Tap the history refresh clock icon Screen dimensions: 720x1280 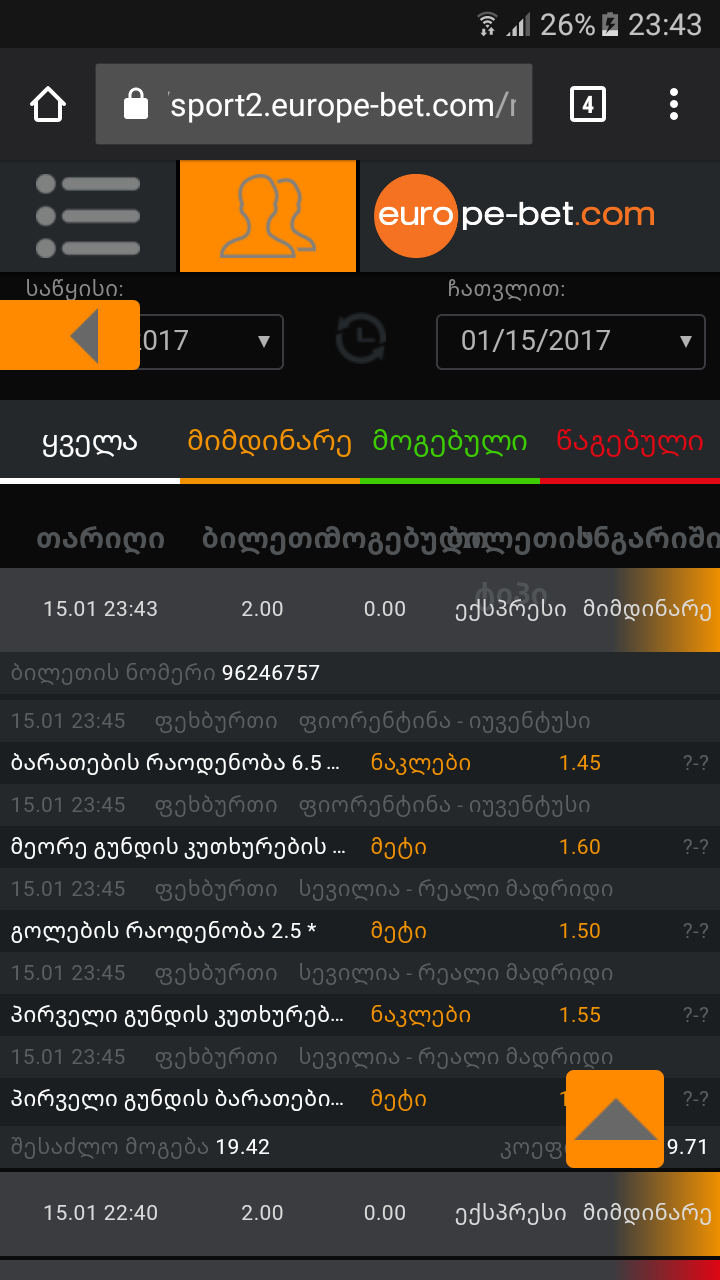tap(361, 339)
